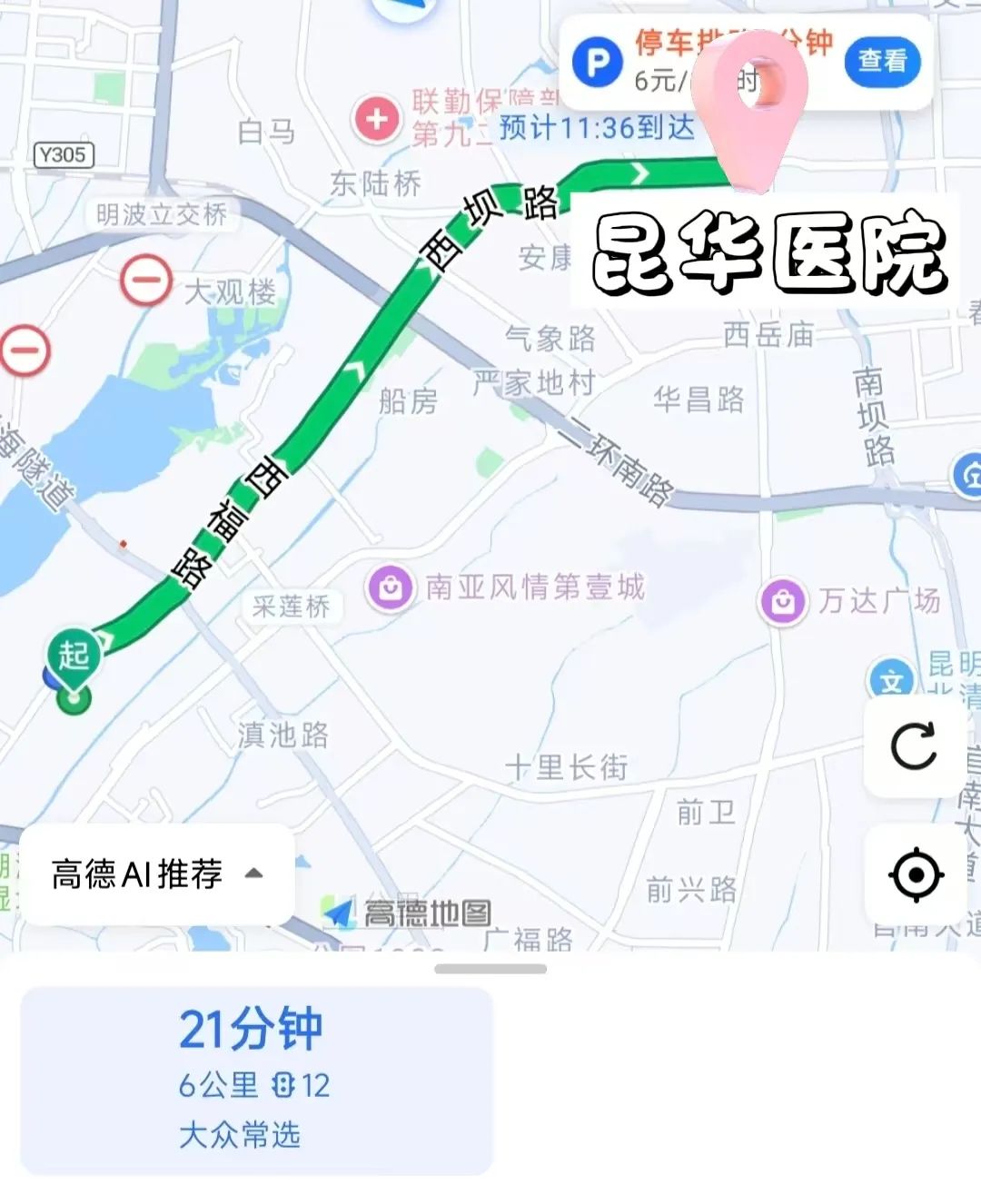Select the second no-entry marker on the left

pos(25,350)
